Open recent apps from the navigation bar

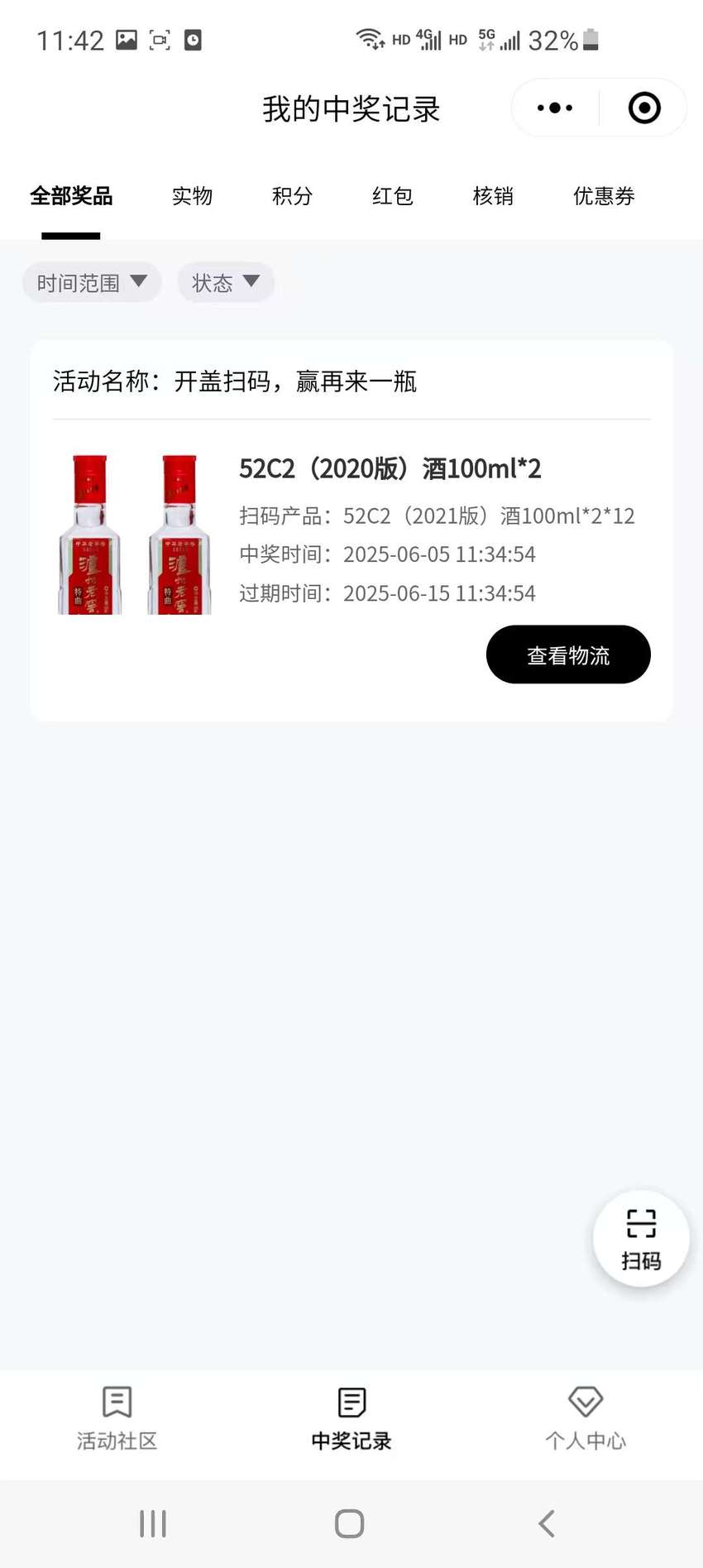pyautogui.click(x=153, y=1523)
